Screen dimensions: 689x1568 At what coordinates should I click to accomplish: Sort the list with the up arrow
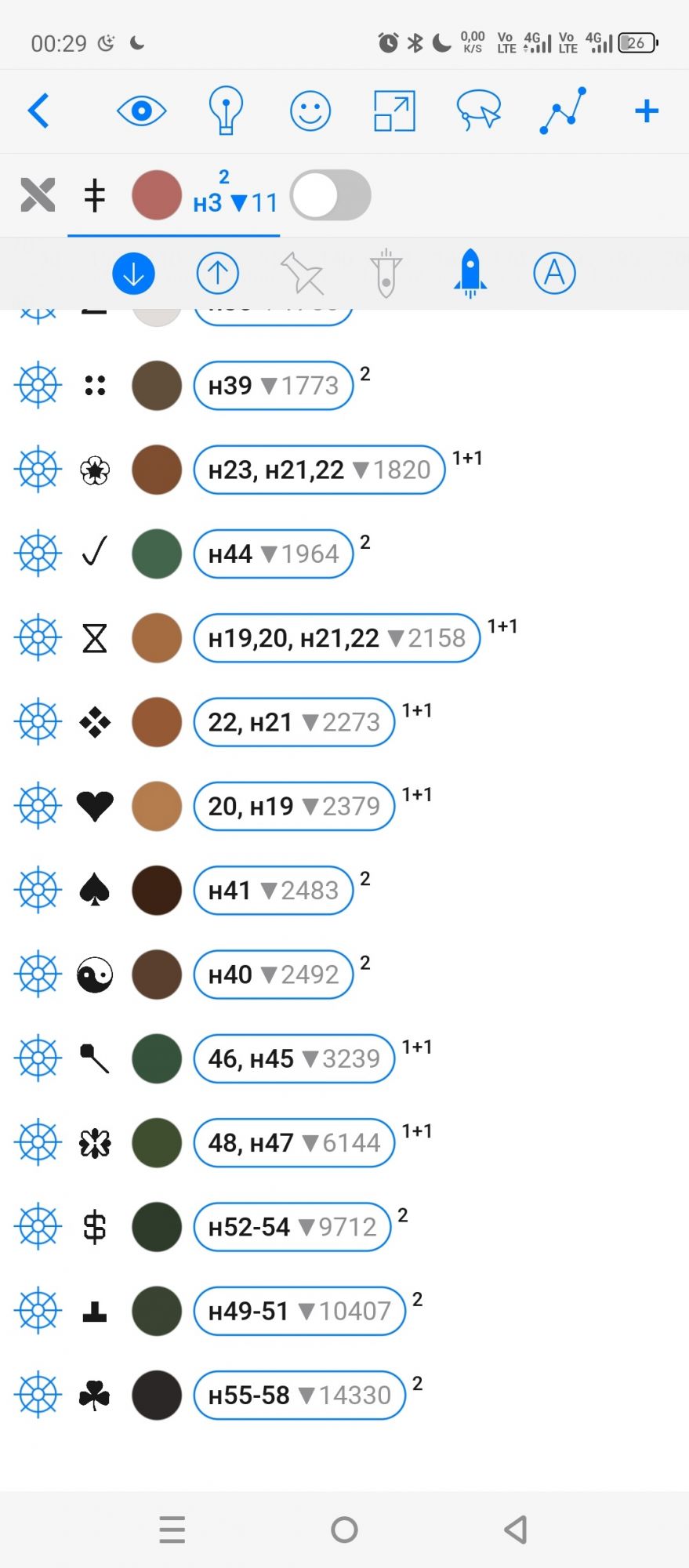(x=217, y=274)
